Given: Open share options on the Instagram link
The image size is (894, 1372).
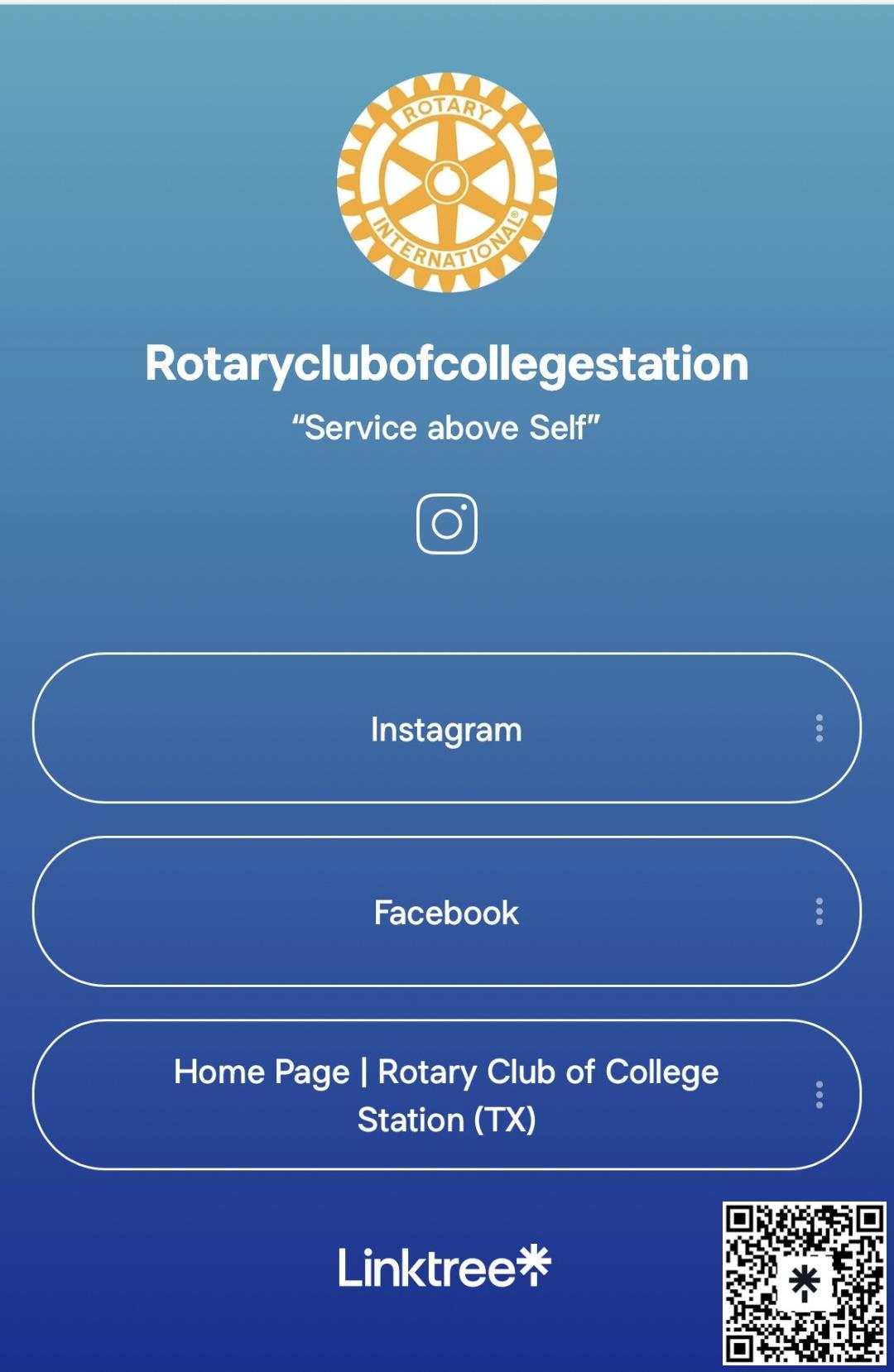Looking at the screenshot, I should click(x=819, y=728).
